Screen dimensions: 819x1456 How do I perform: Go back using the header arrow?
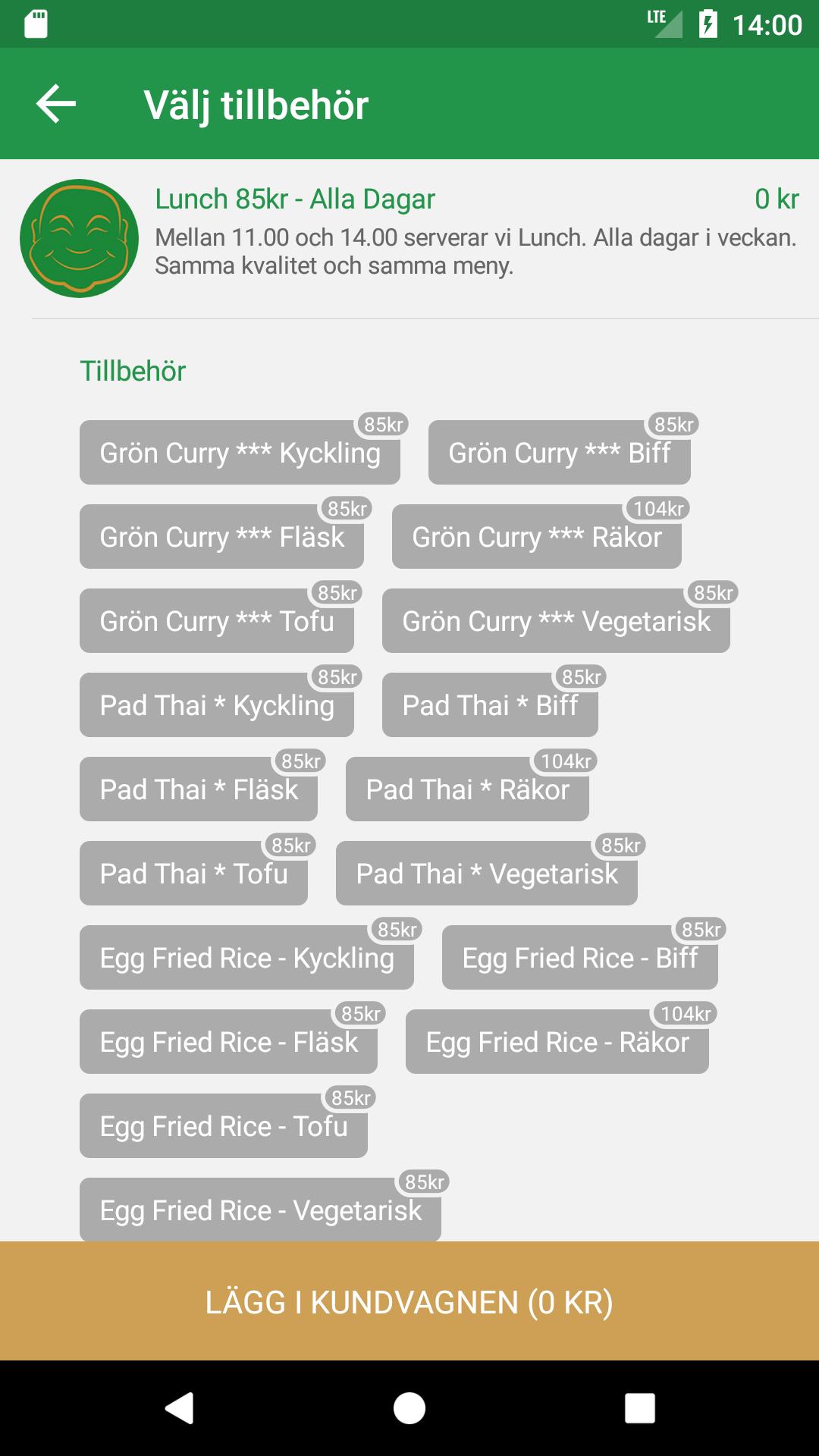56,104
